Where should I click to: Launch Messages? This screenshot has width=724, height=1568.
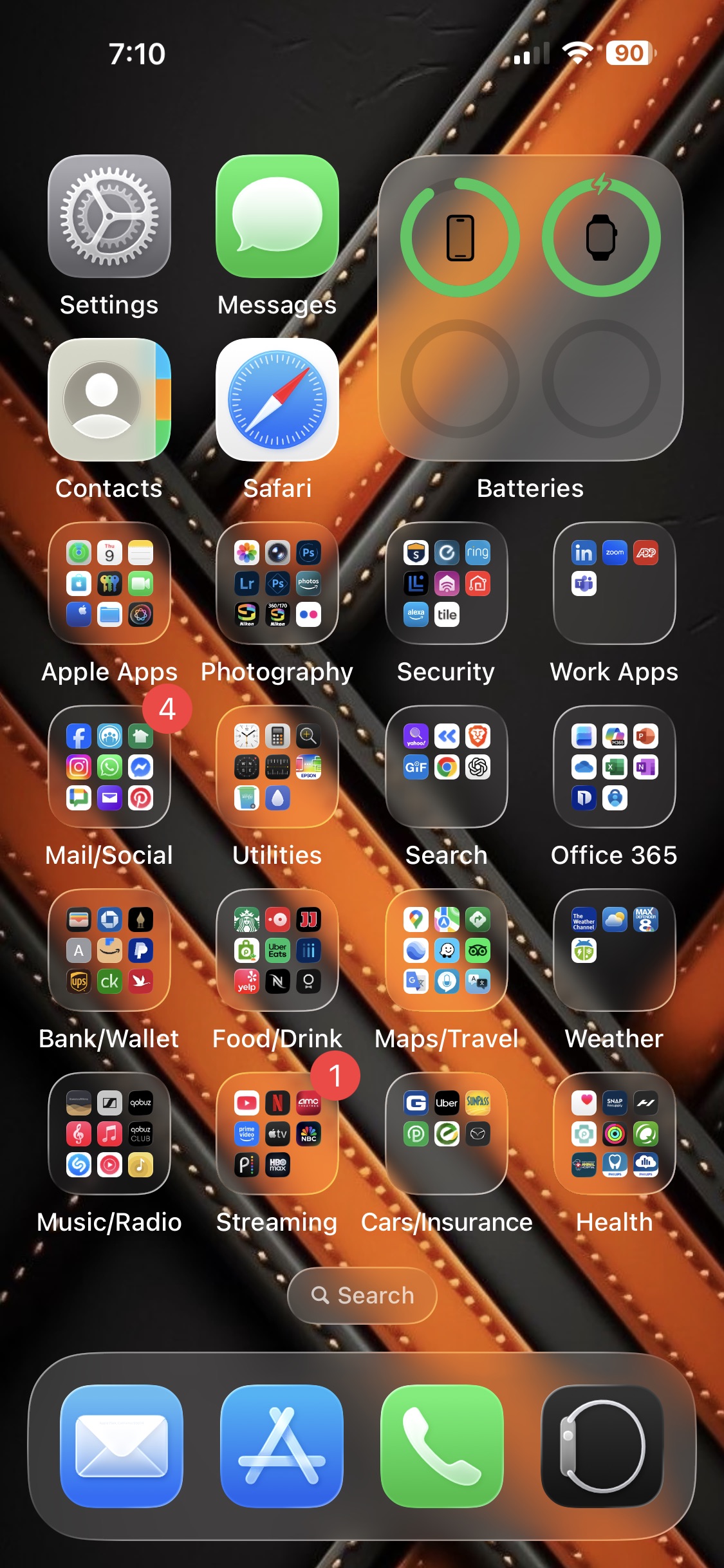click(x=277, y=216)
